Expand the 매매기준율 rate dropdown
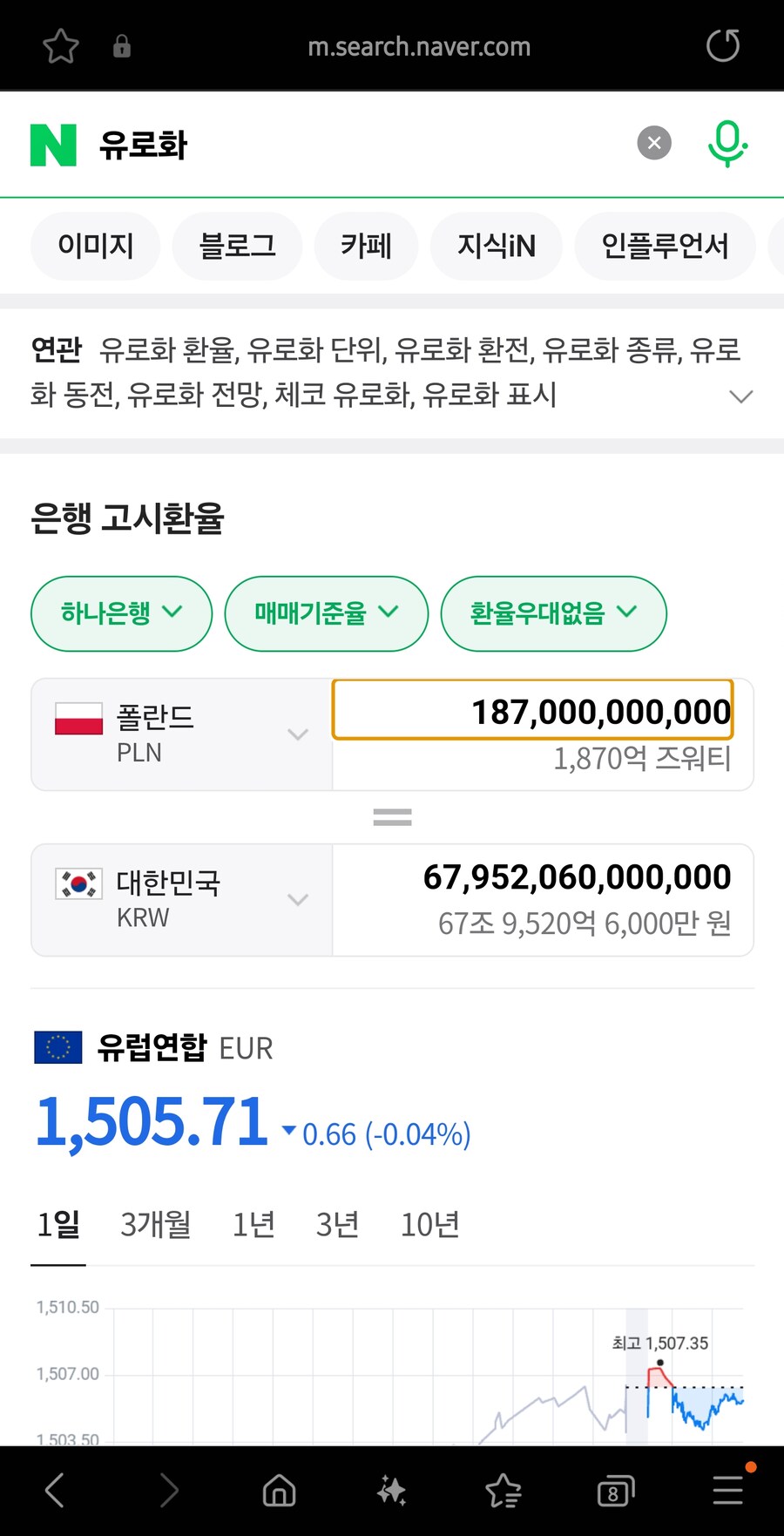784x1536 pixels. tap(326, 613)
